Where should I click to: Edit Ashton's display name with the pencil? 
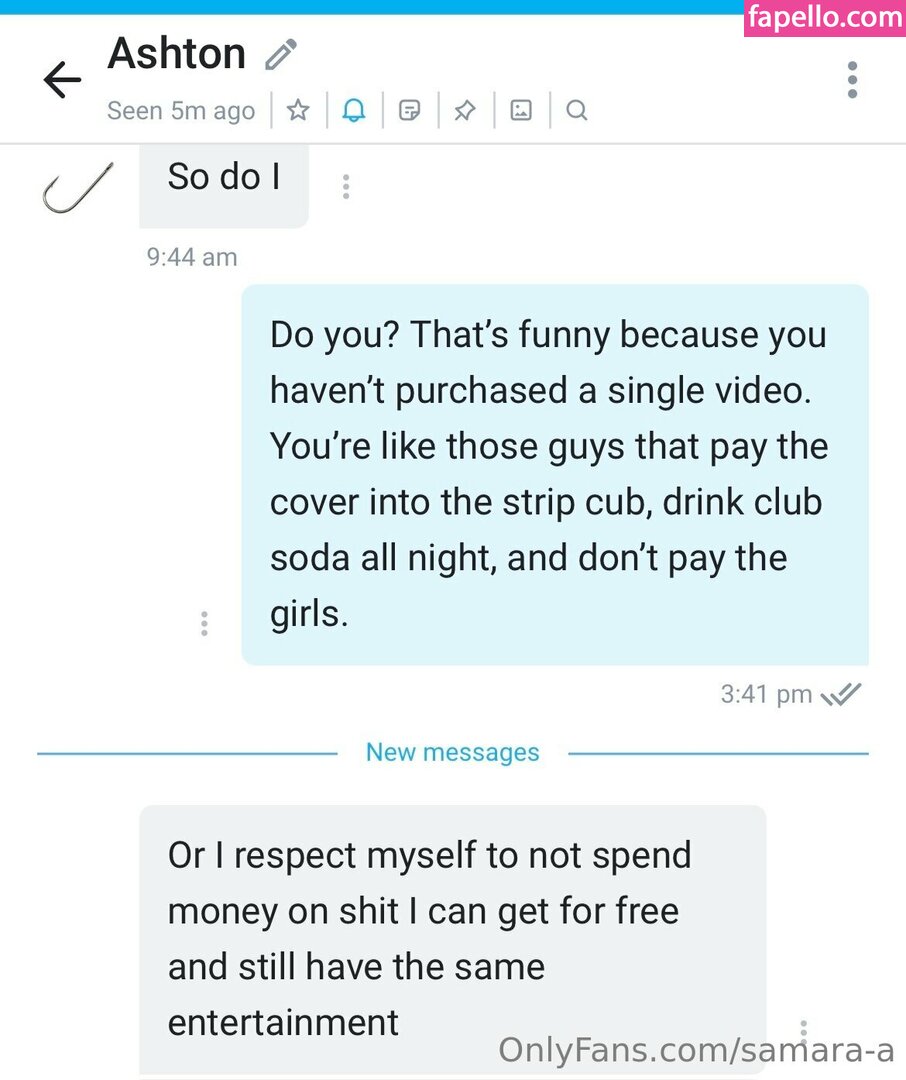click(x=281, y=54)
